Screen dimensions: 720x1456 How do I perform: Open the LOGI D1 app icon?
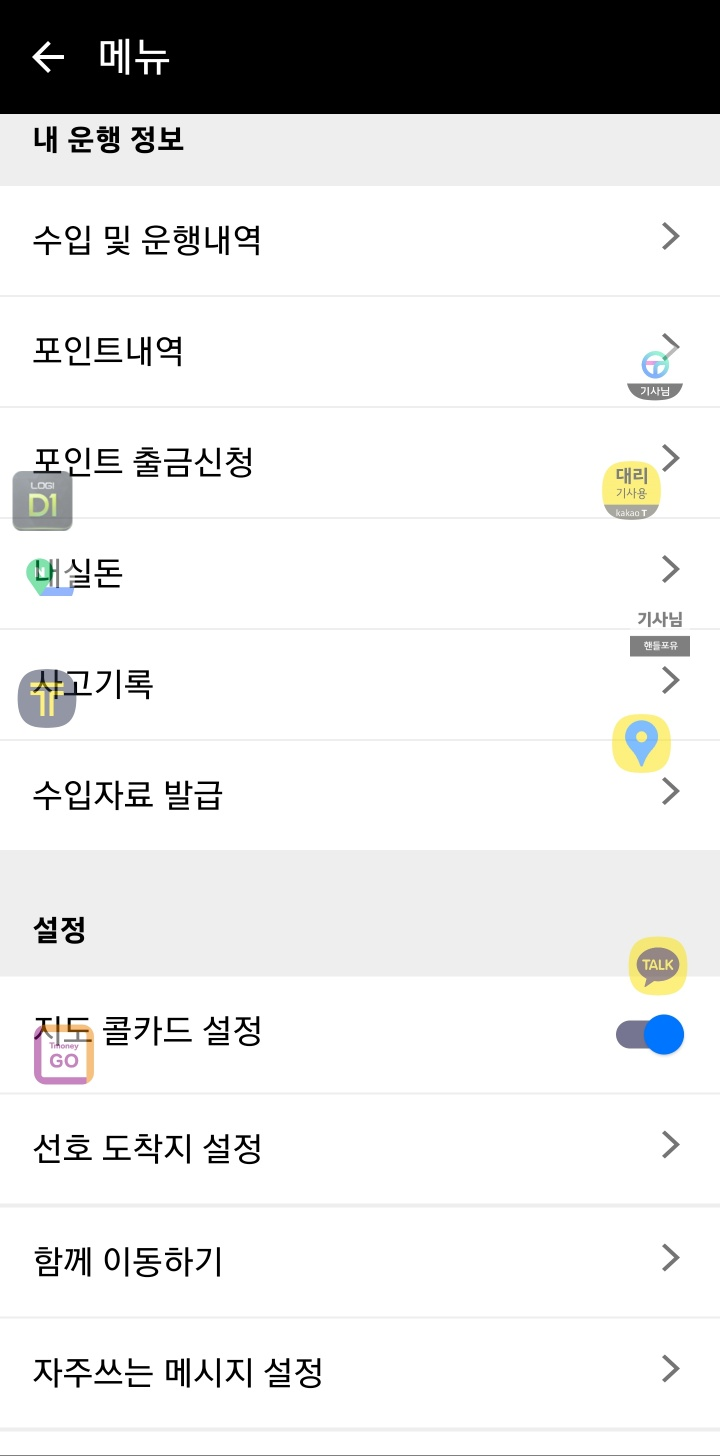[x=42, y=500]
